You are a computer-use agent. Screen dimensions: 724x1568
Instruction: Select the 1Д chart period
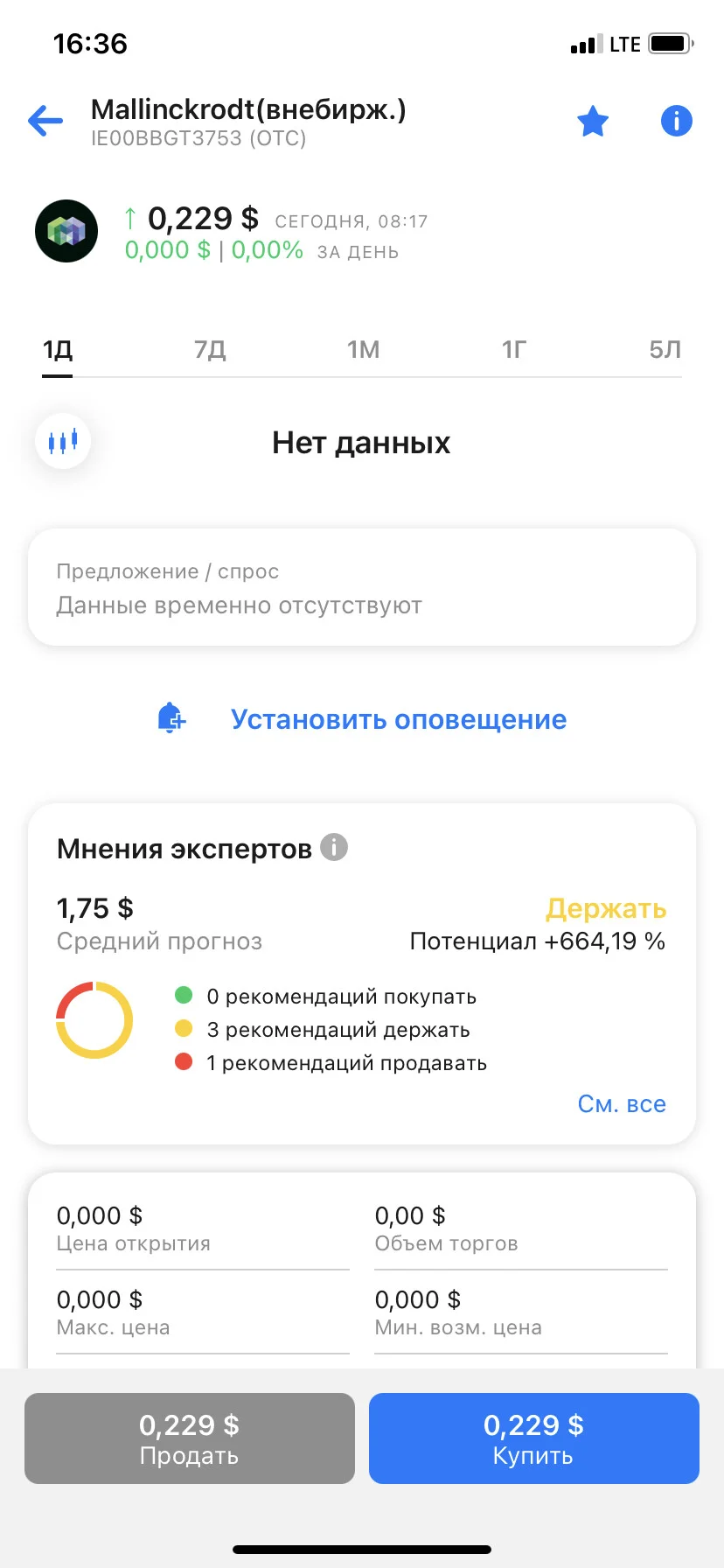click(58, 350)
